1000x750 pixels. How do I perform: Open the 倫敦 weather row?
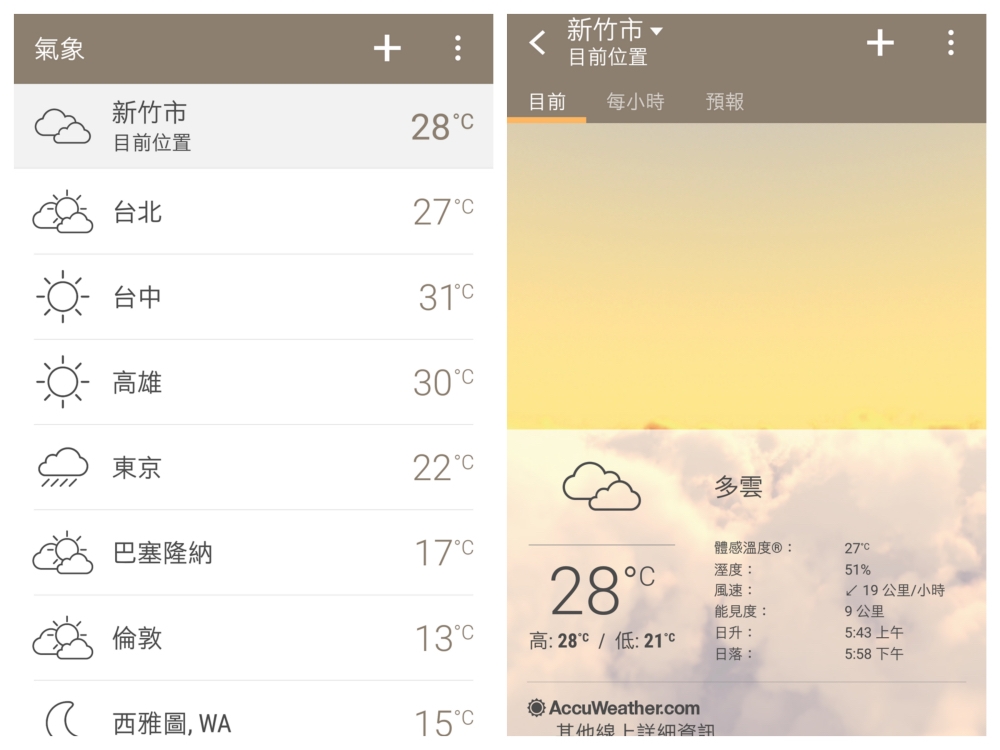click(x=253, y=638)
